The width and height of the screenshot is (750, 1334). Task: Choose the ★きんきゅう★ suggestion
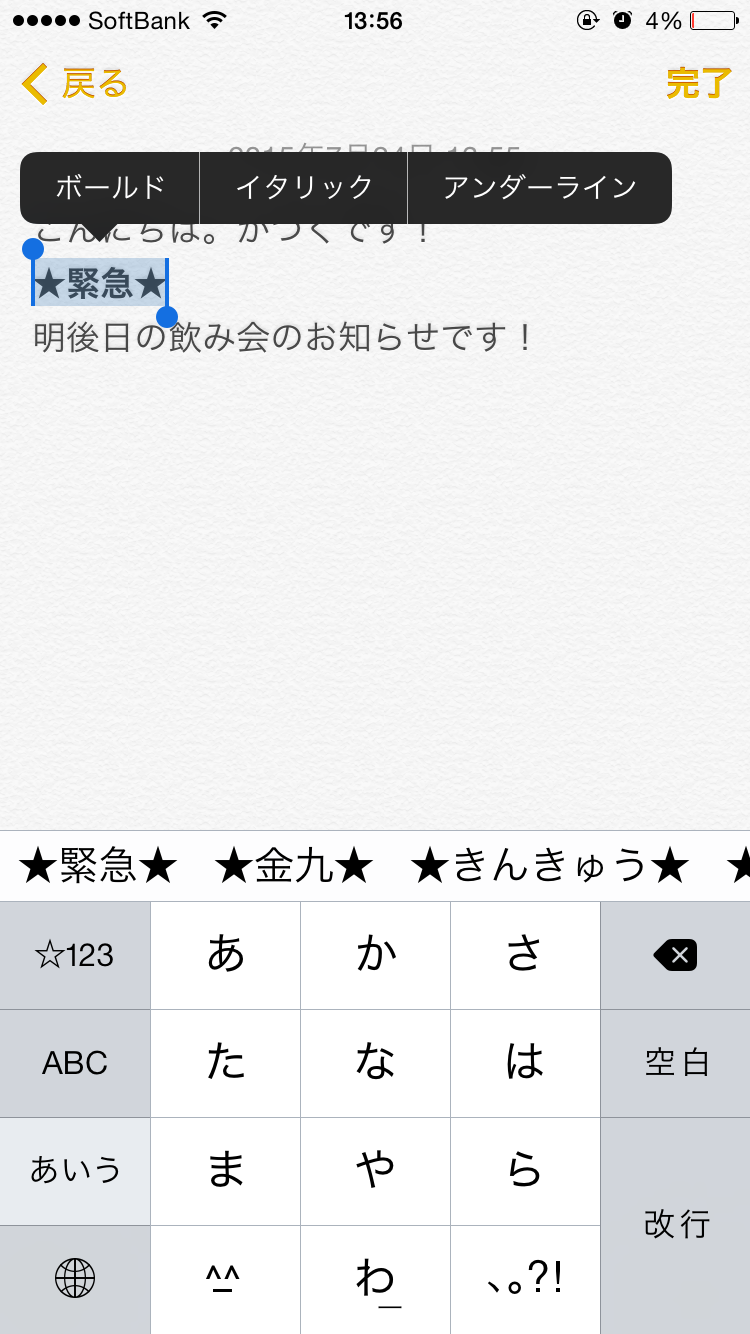pyautogui.click(x=549, y=866)
